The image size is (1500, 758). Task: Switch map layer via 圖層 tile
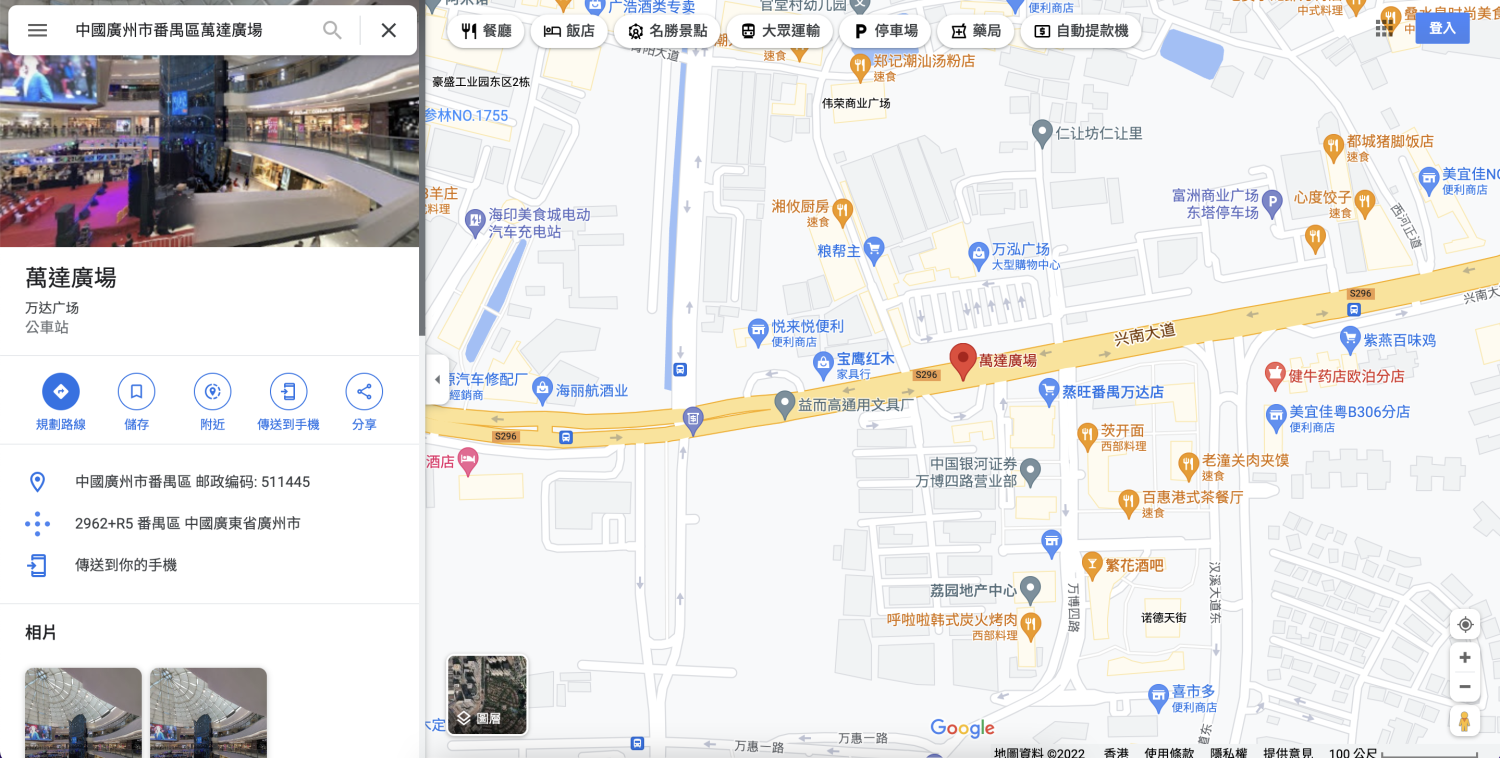click(487, 695)
